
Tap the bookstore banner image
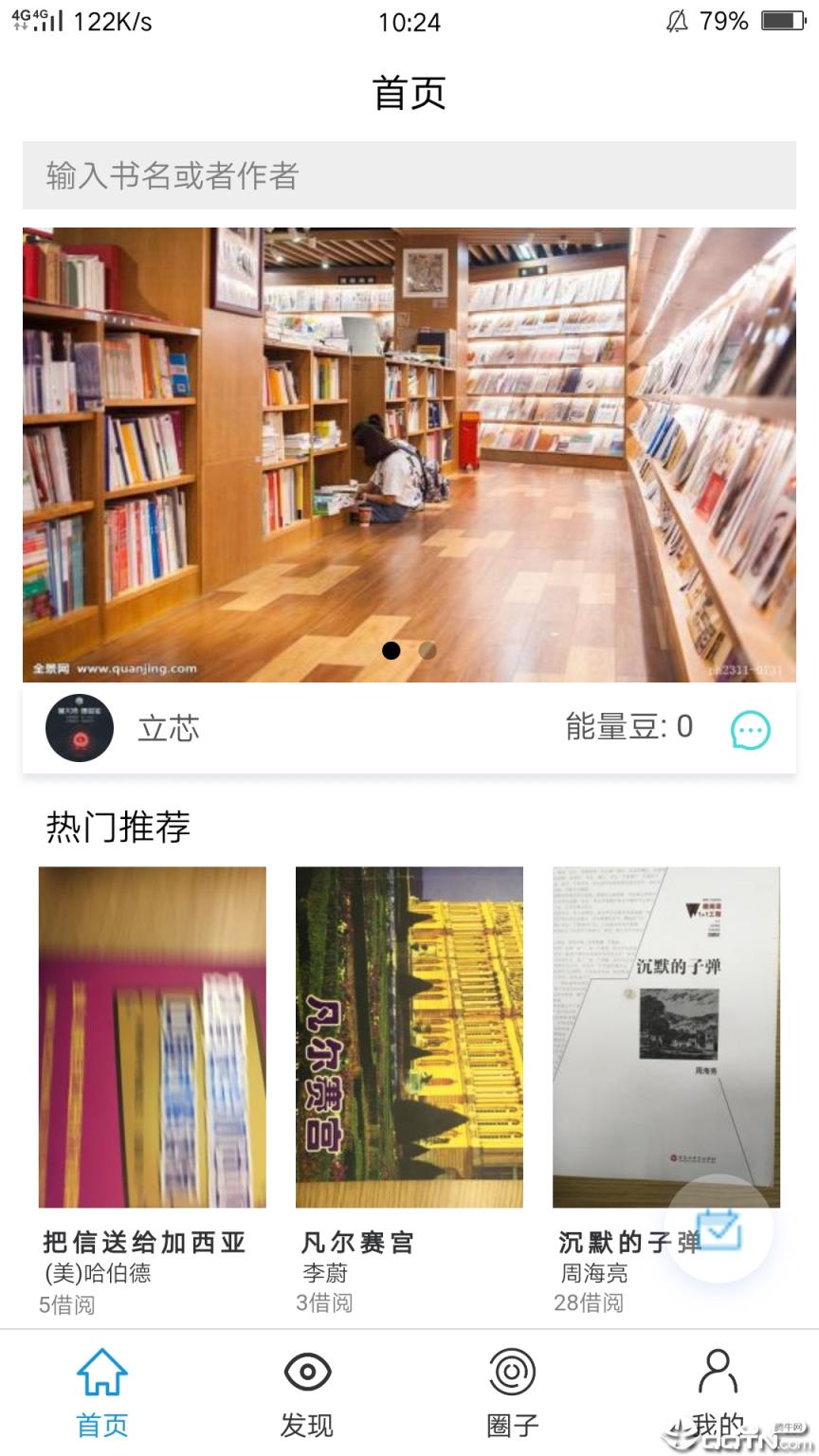409,446
